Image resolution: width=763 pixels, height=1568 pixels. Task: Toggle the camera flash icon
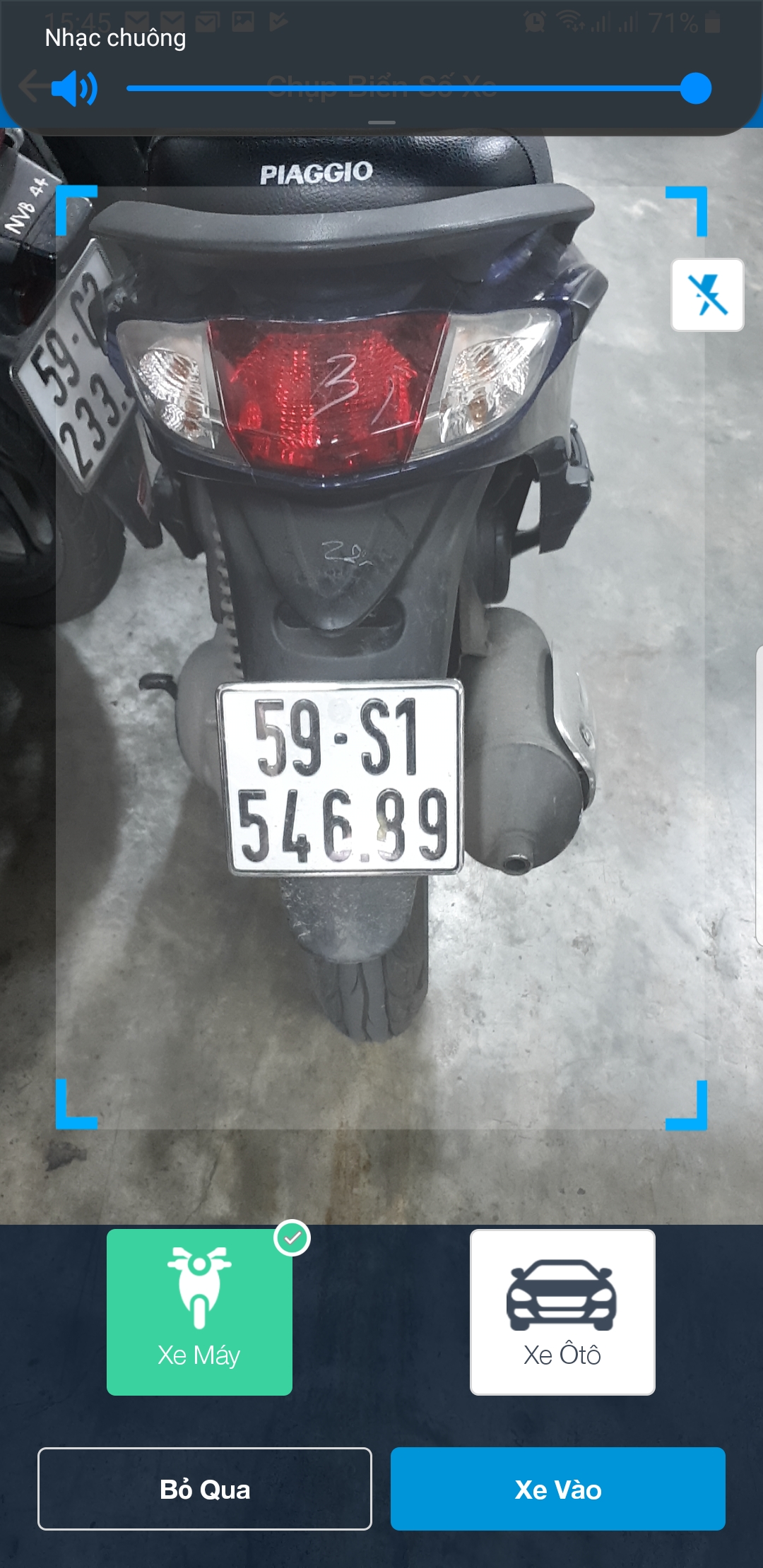706,295
